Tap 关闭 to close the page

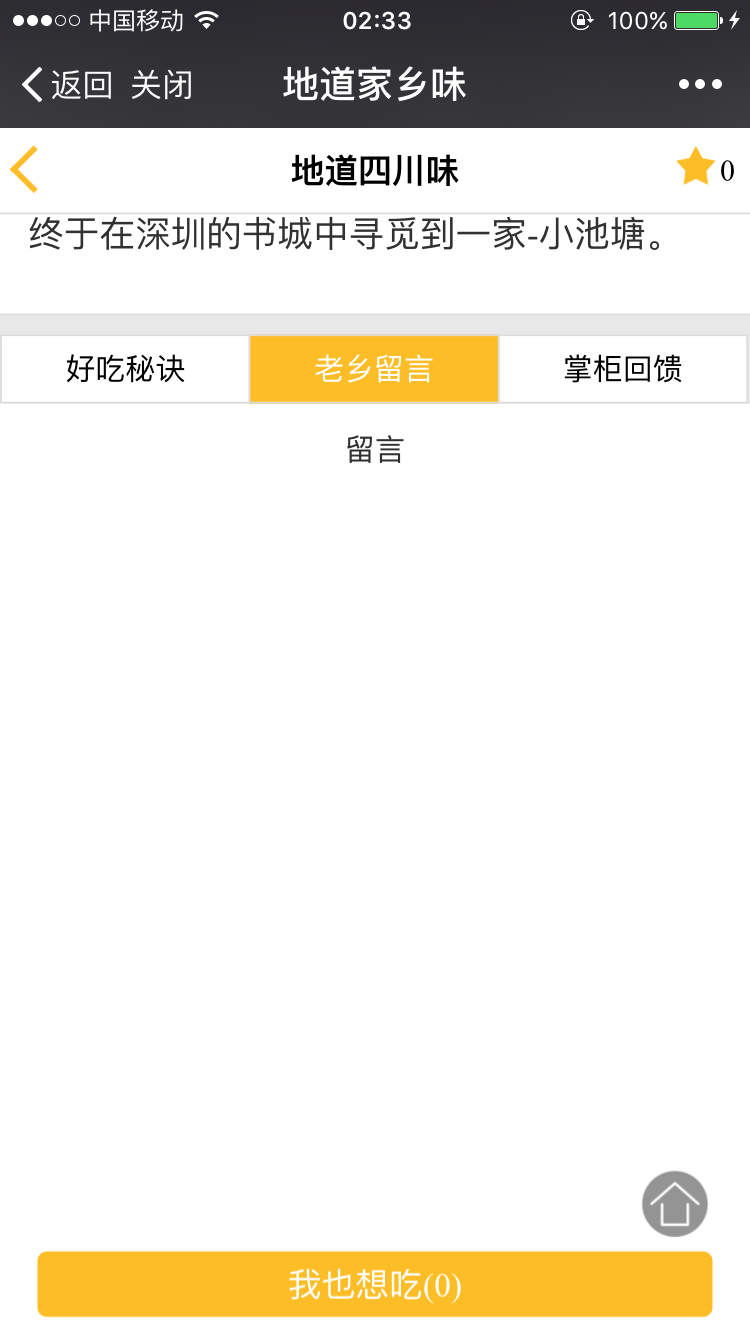(x=161, y=85)
